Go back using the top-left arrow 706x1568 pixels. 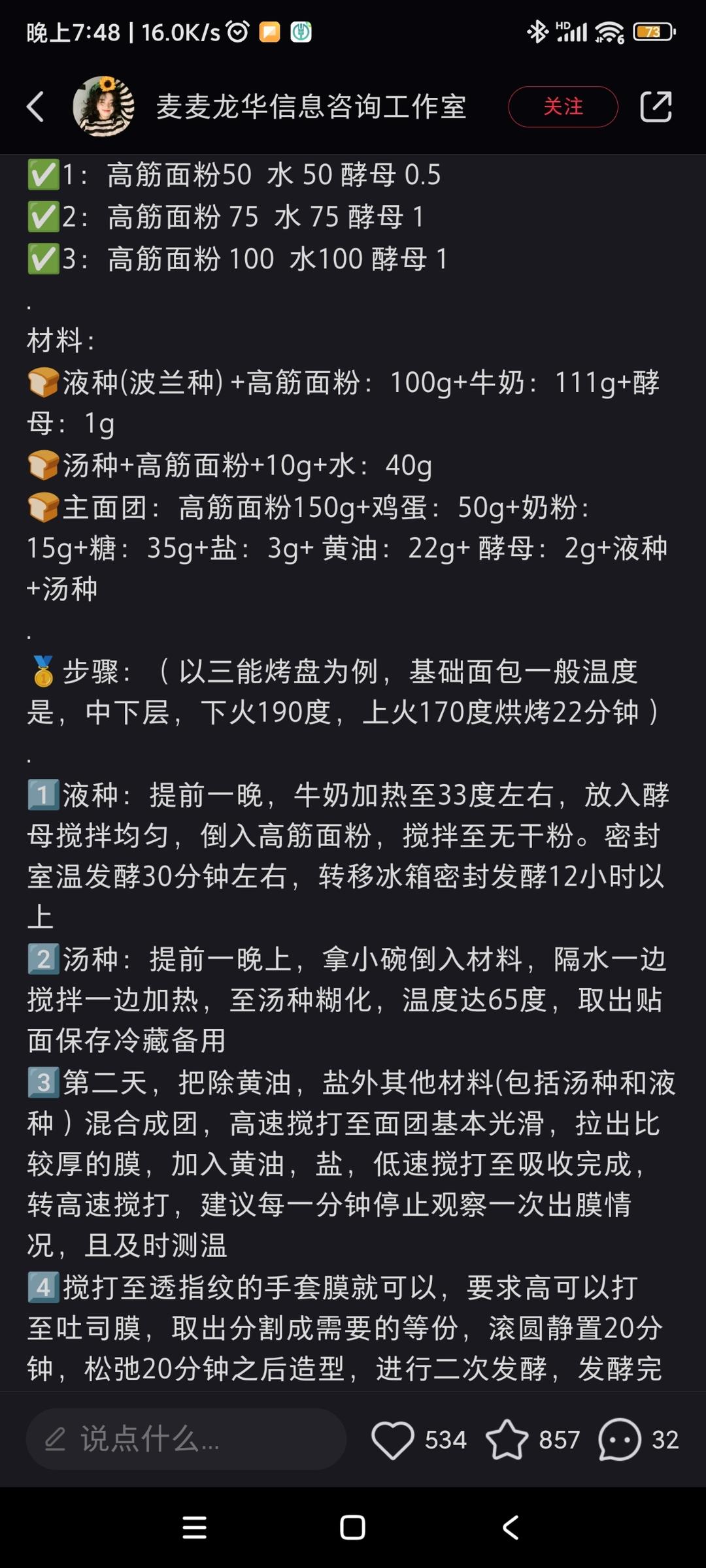(36, 106)
